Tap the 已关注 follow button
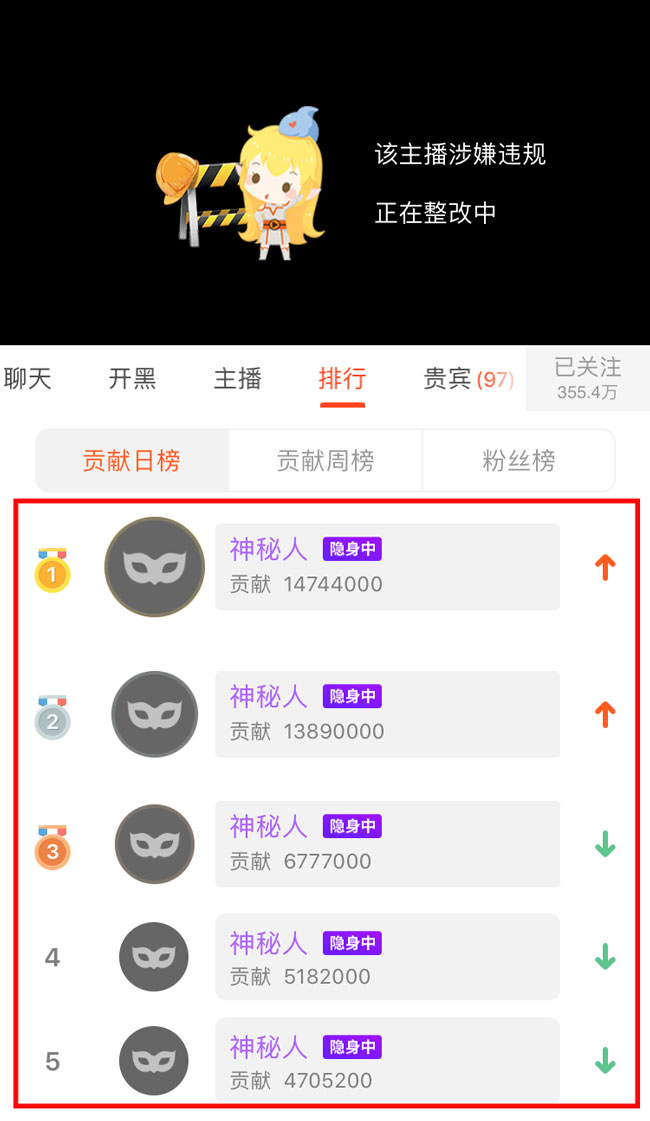Screen dimensions: 650x1121 (587, 378)
